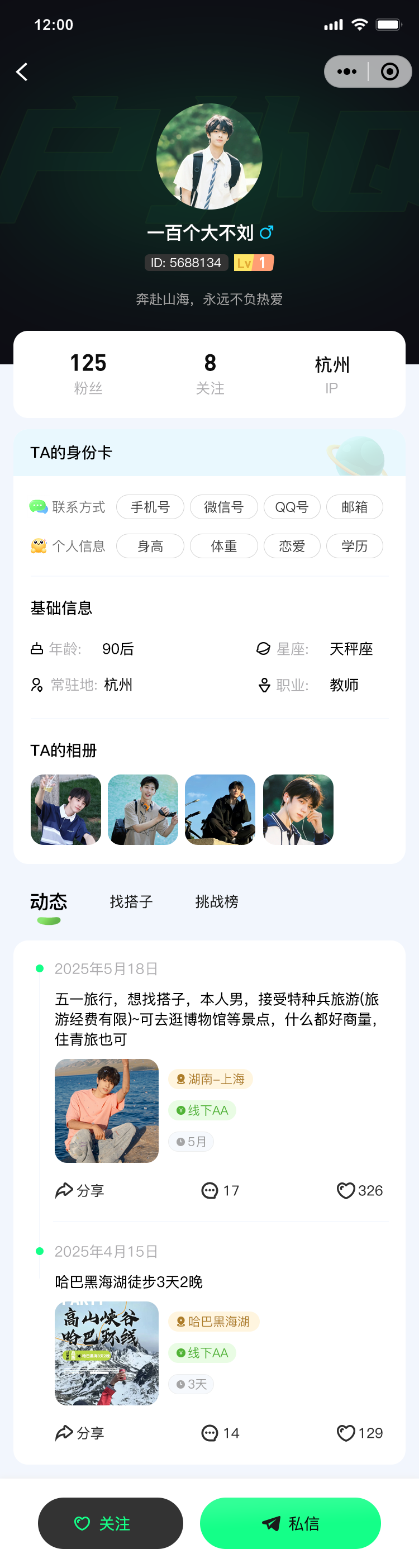Send a private message via 私信

[x=290, y=1523]
